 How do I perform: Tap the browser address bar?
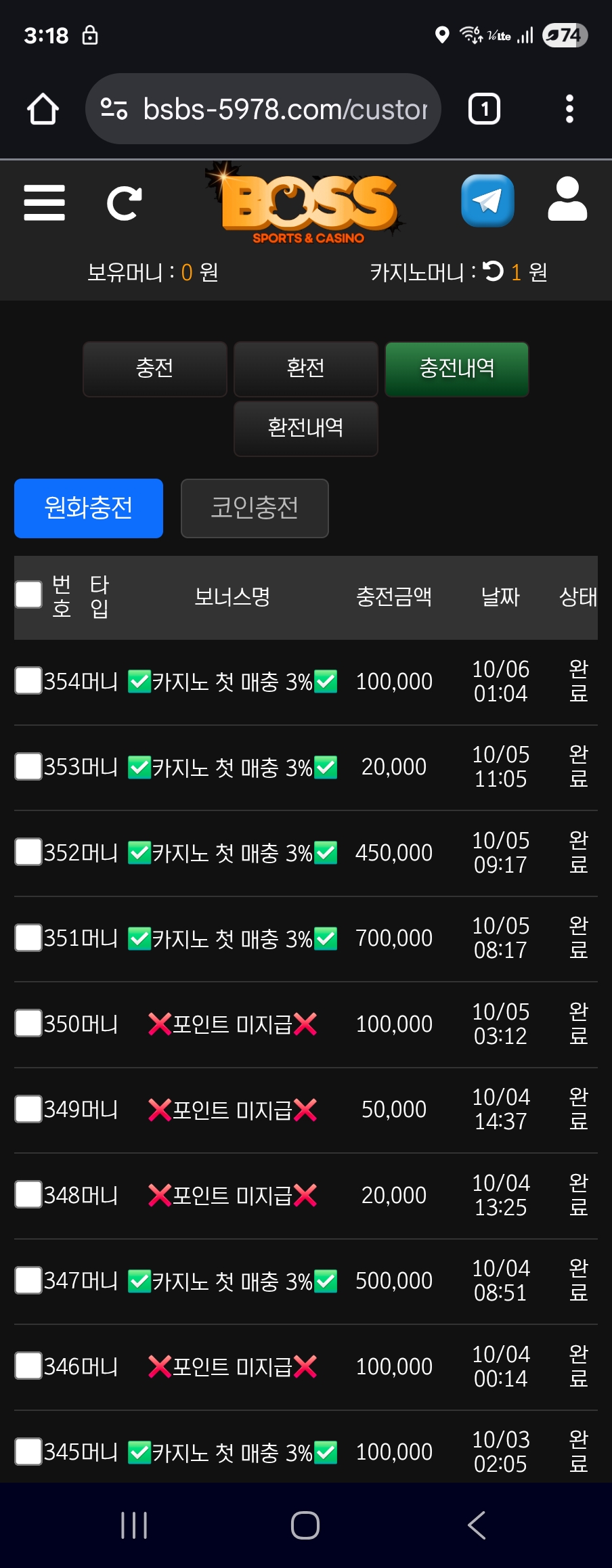[284, 109]
